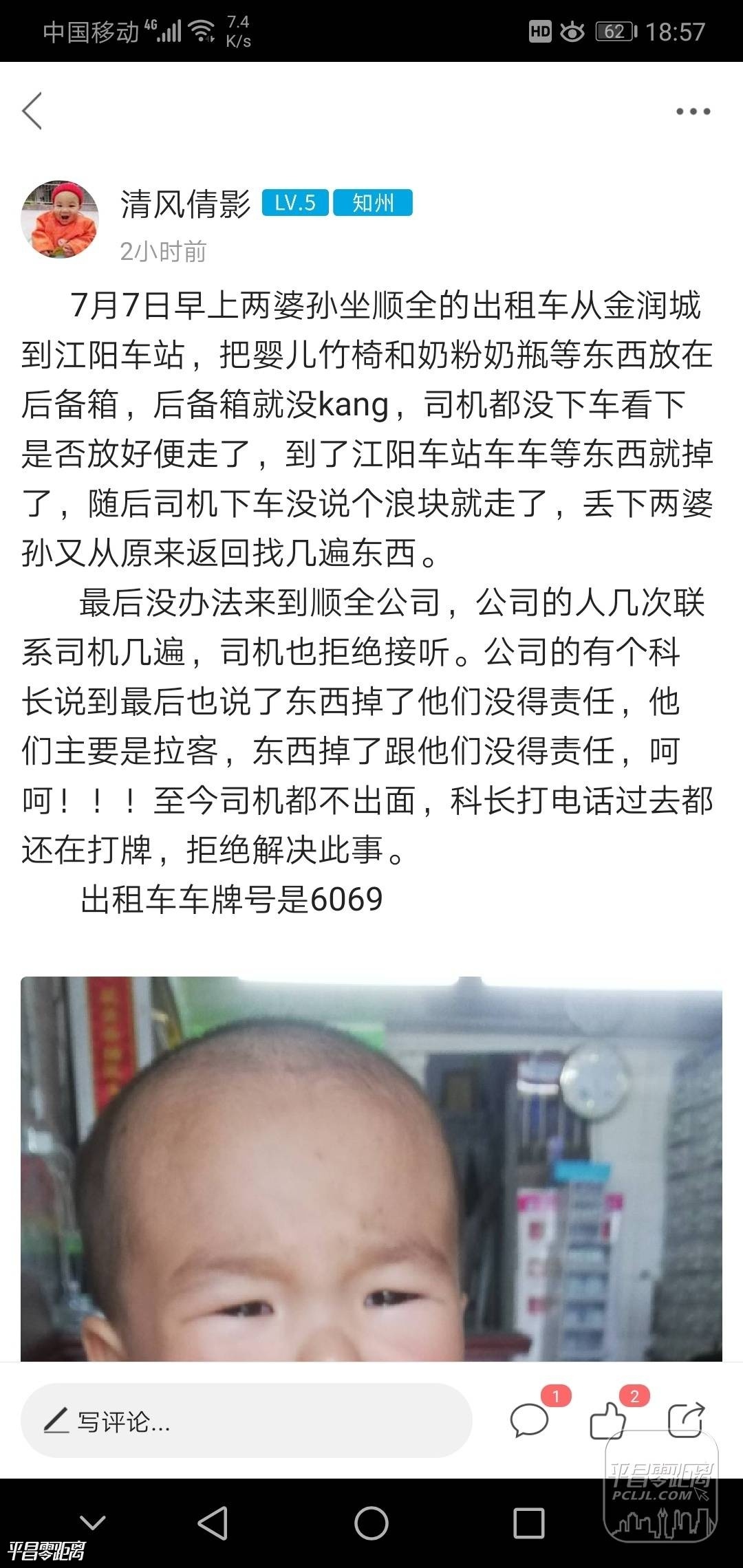Screen dimensions: 743x1568
Task: View the post's comments
Action: point(530,1419)
